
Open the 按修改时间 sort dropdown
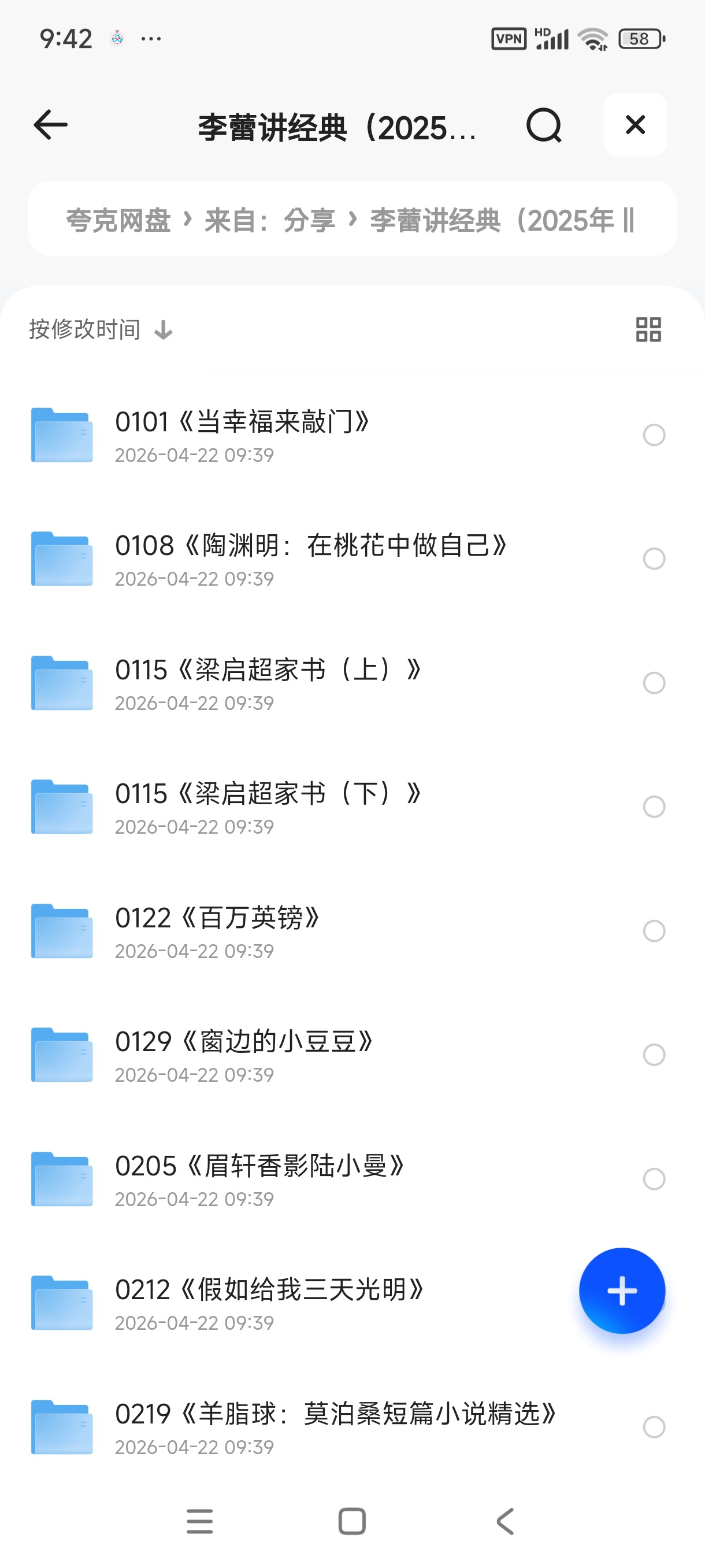85,329
